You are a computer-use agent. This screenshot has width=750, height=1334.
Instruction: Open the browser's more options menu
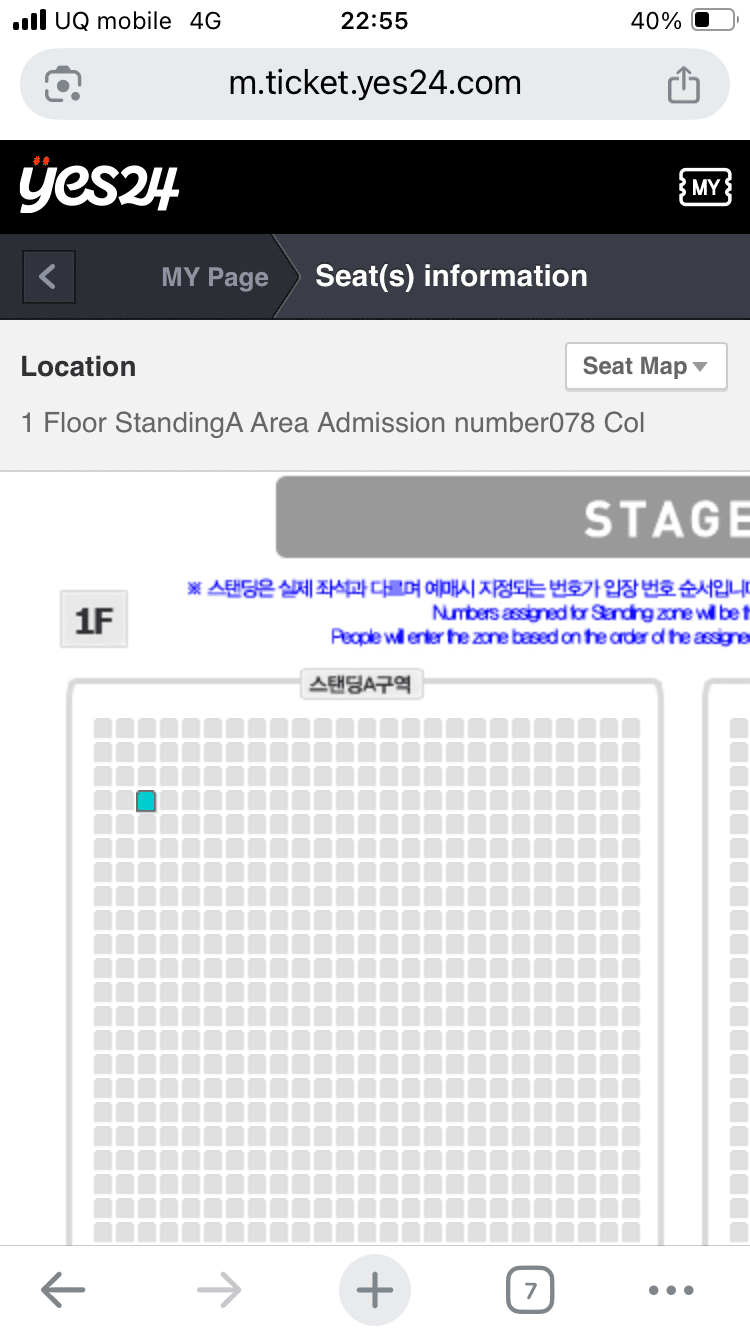click(671, 1290)
